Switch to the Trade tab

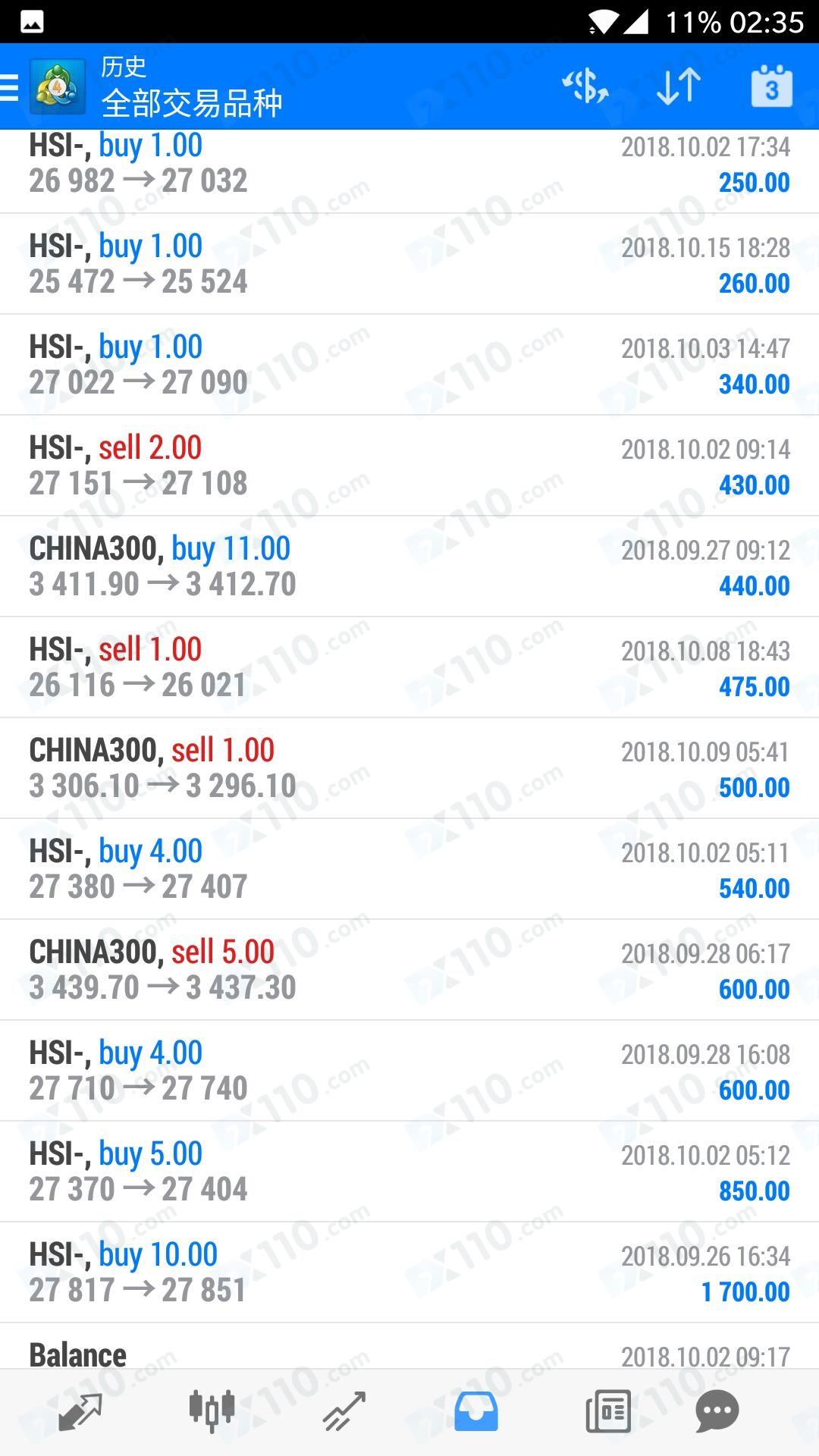[x=344, y=1411]
